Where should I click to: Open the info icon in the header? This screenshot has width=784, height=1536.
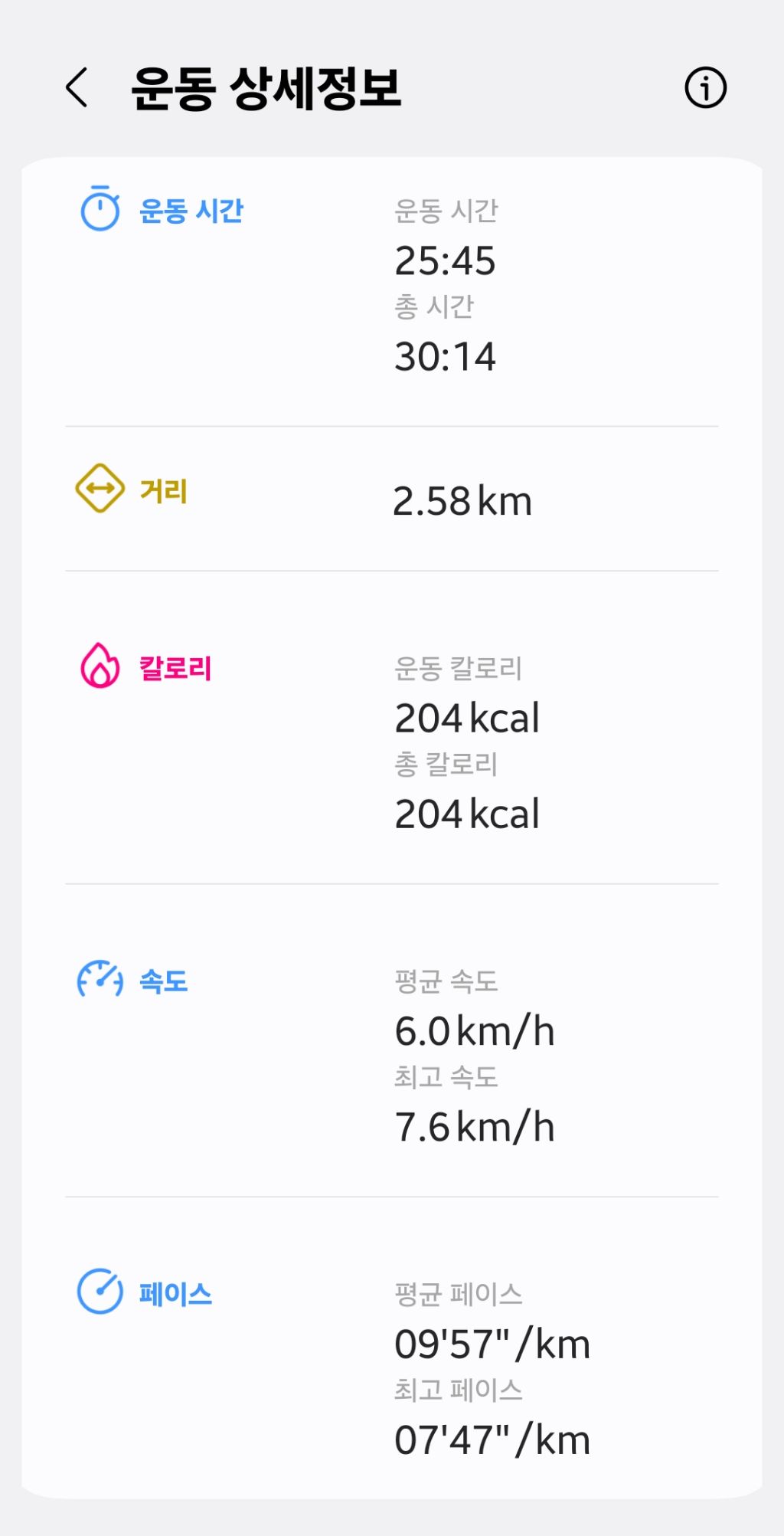(x=705, y=87)
